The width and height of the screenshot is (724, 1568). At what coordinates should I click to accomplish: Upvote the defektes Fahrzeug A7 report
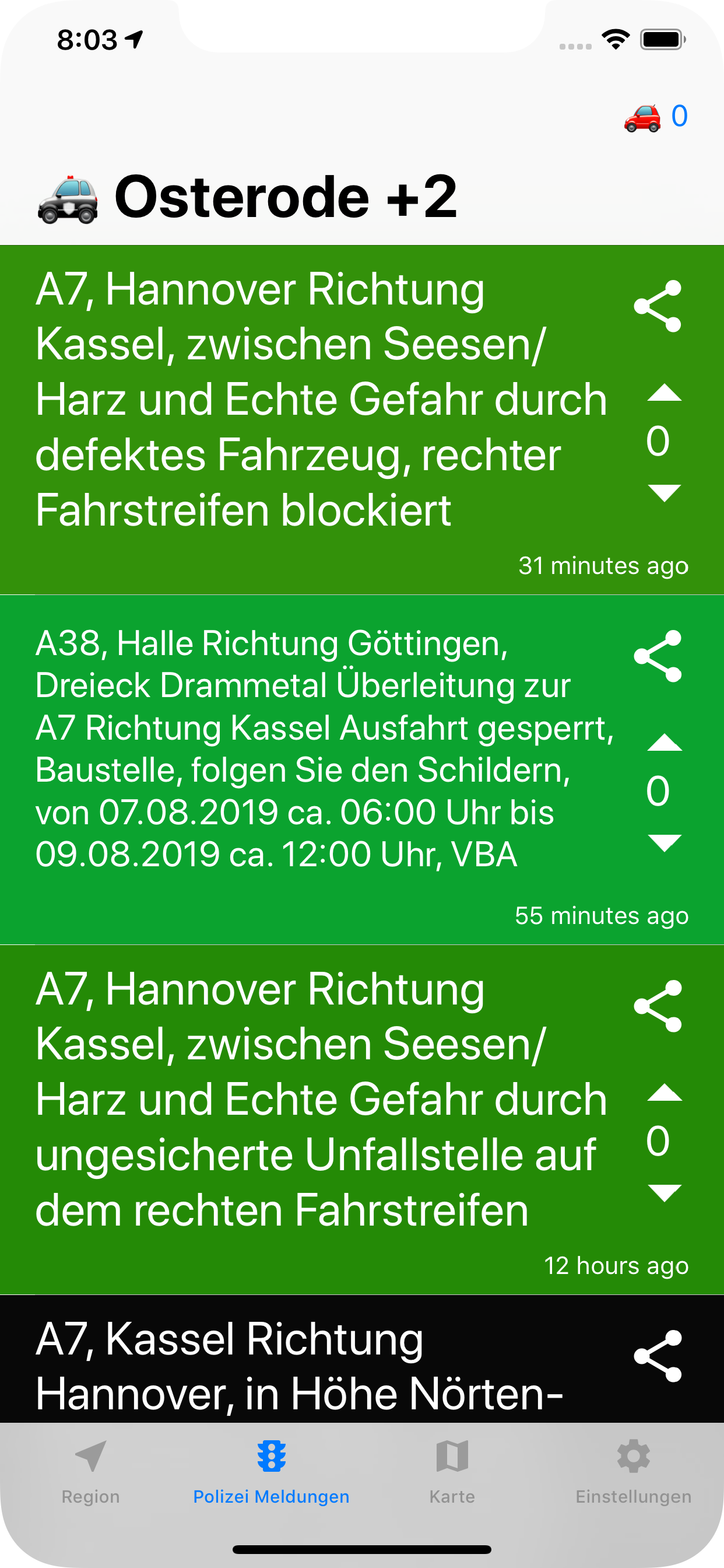(665, 393)
